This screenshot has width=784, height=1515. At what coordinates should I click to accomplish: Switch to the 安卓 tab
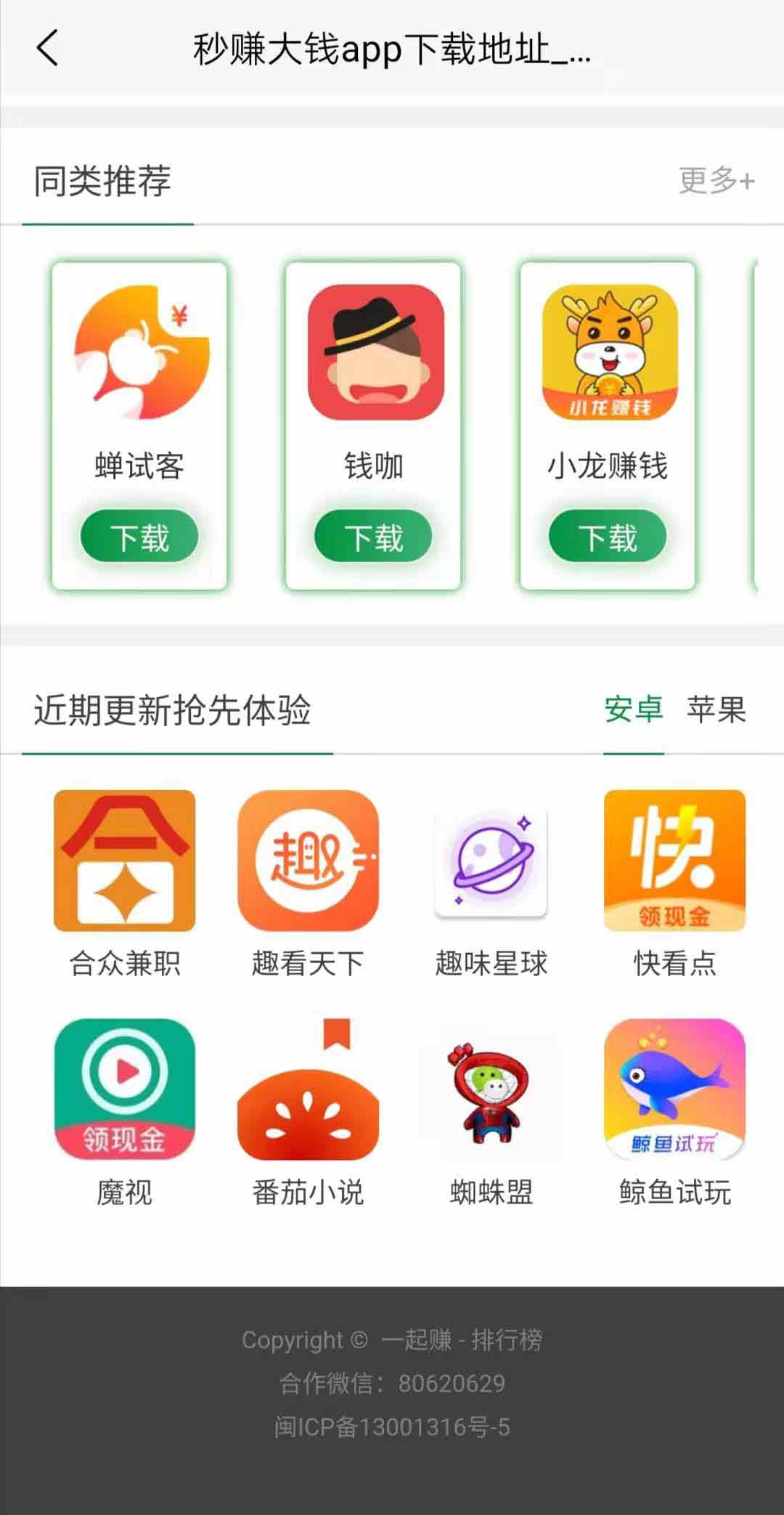[633, 712]
